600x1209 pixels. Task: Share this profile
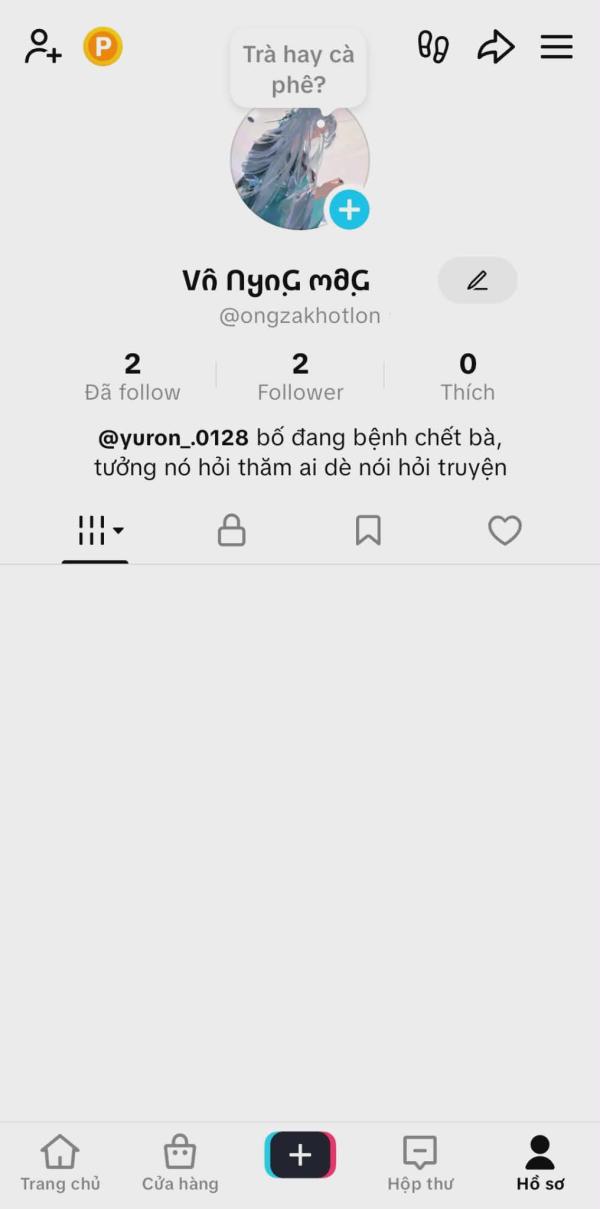coord(495,47)
